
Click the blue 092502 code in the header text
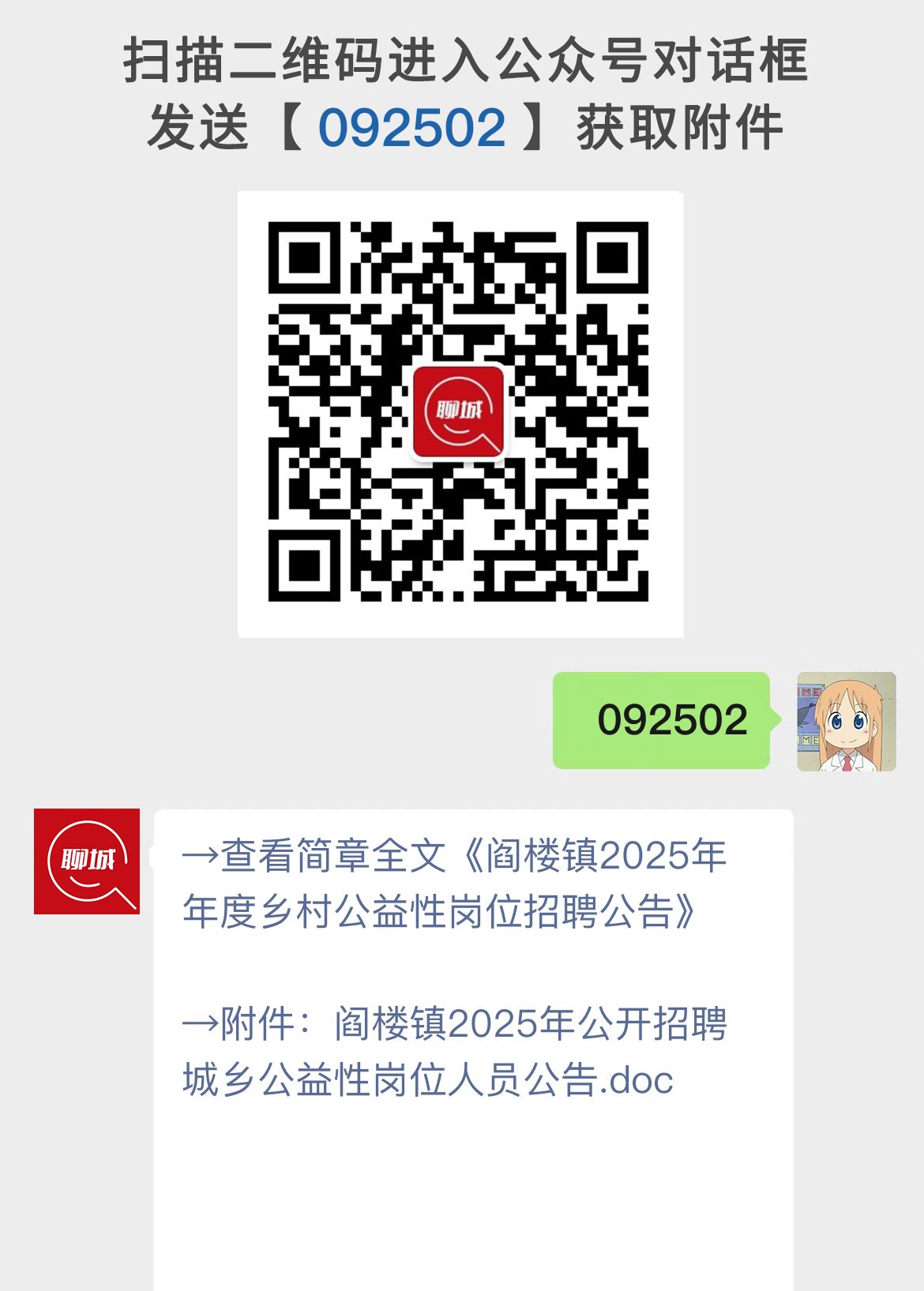(x=415, y=126)
